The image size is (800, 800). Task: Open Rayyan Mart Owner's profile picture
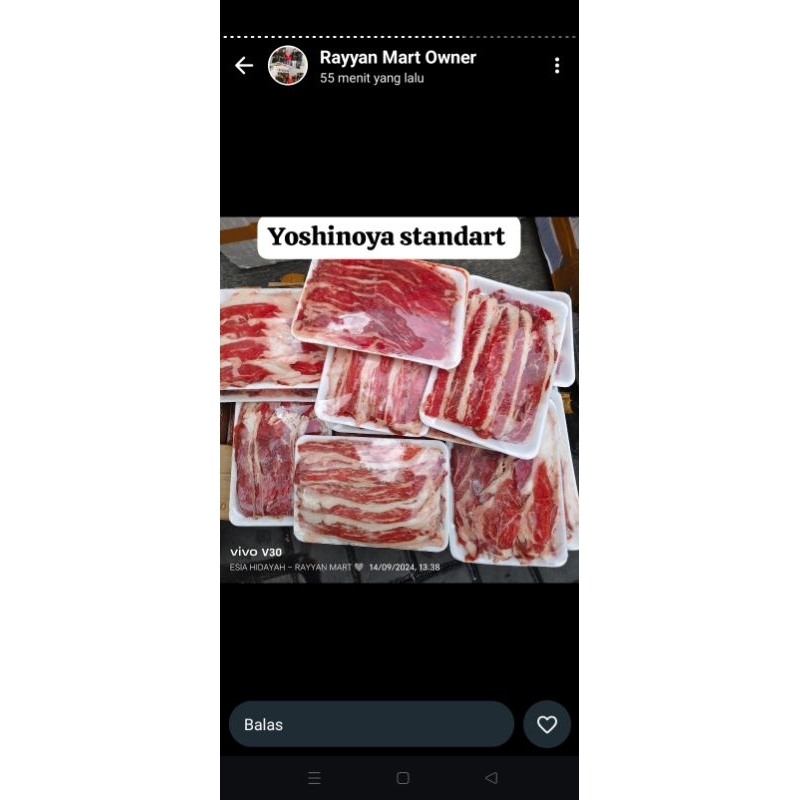[x=288, y=66]
